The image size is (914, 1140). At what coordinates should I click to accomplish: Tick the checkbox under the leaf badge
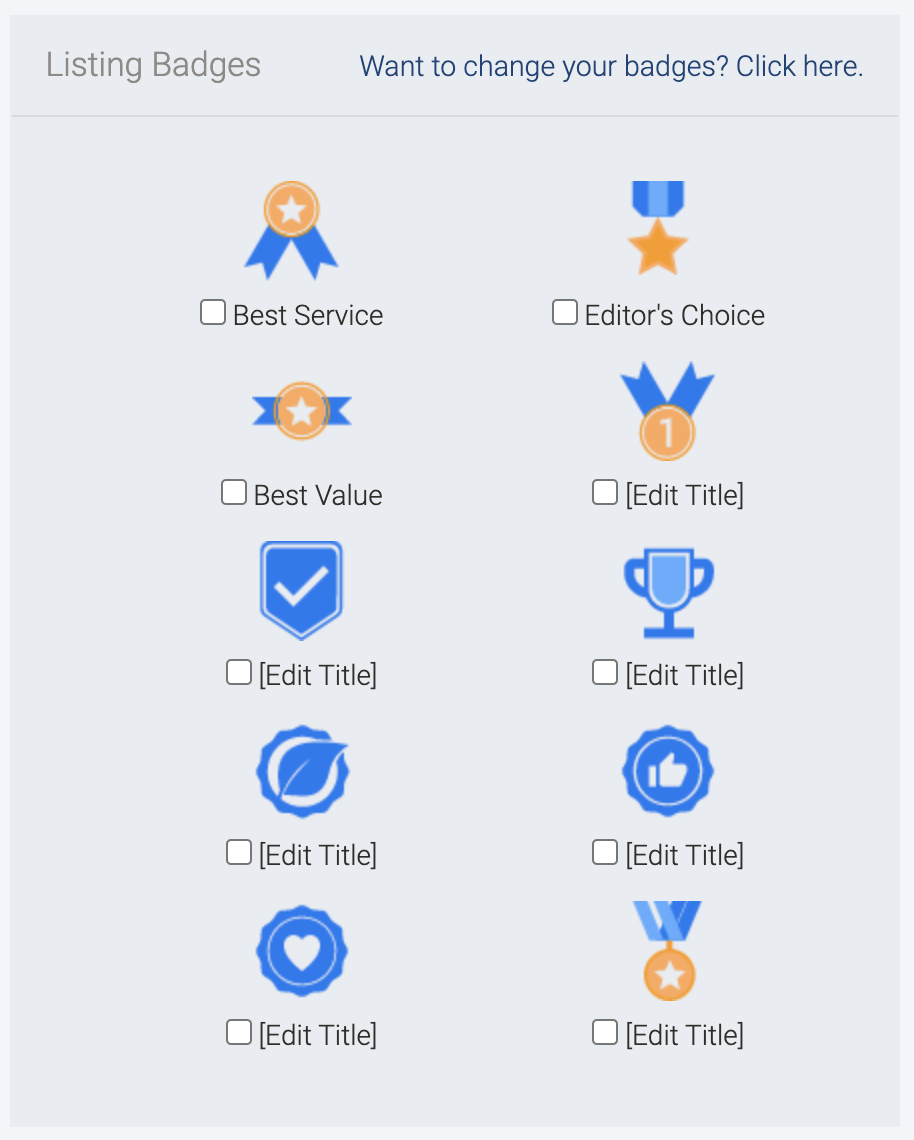(x=239, y=853)
